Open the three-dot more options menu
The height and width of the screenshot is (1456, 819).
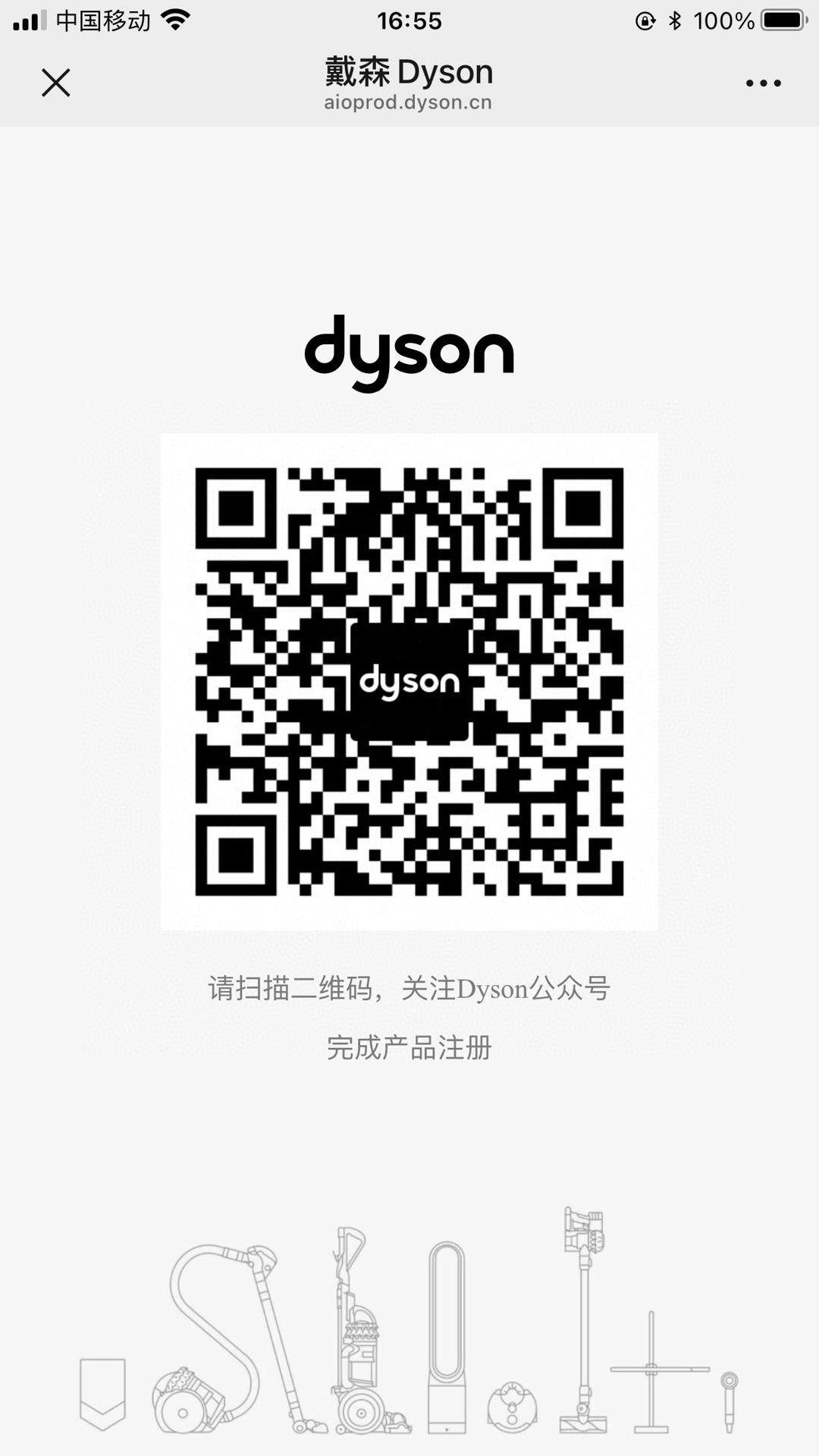click(x=763, y=83)
